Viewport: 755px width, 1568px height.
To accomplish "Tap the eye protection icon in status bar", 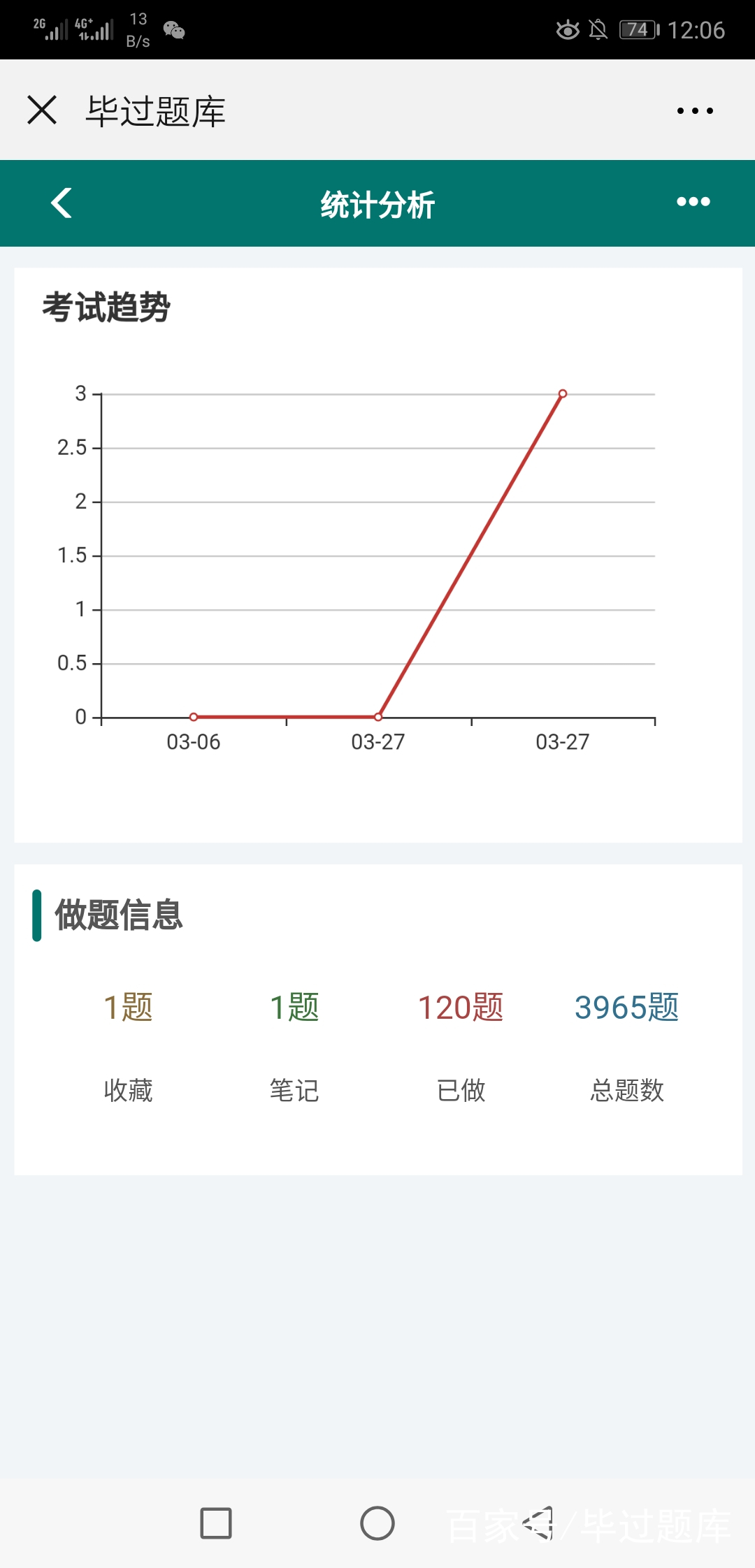I will [567, 28].
